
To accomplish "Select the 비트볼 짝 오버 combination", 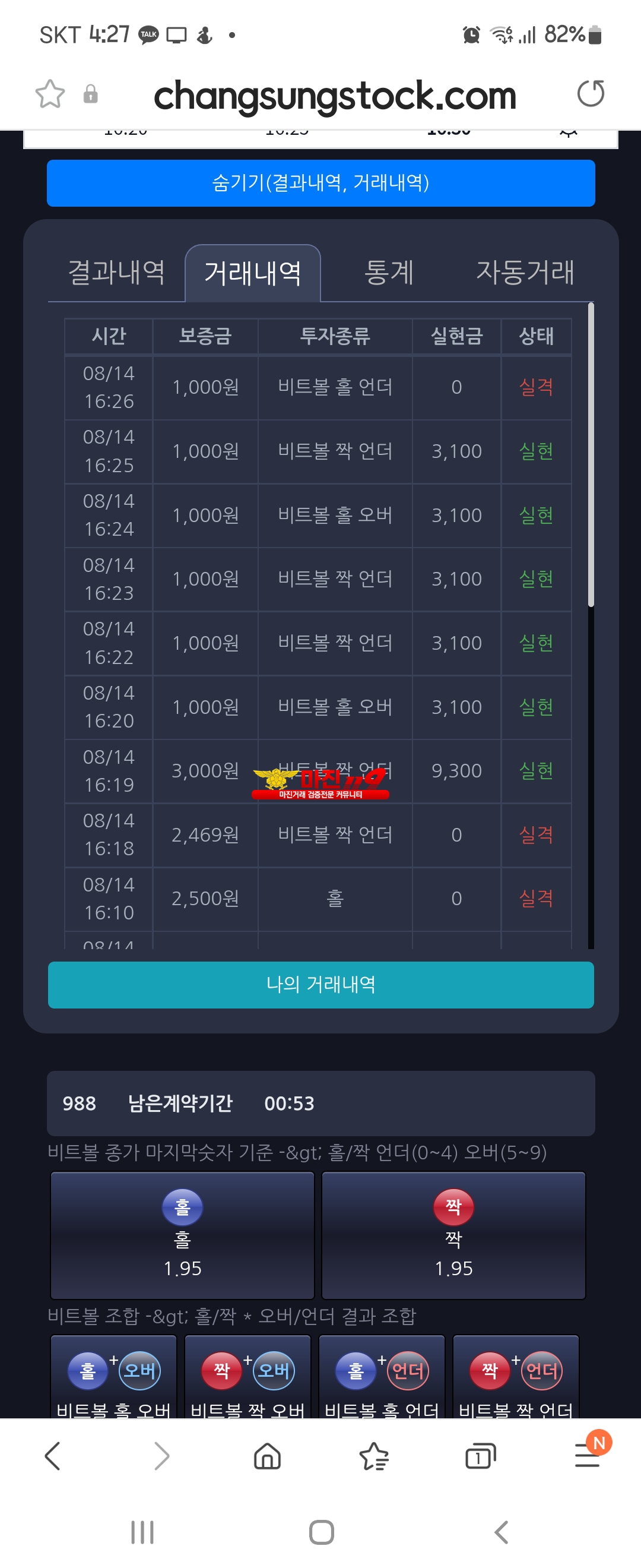I will pyautogui.click(x=247, y=1378).
